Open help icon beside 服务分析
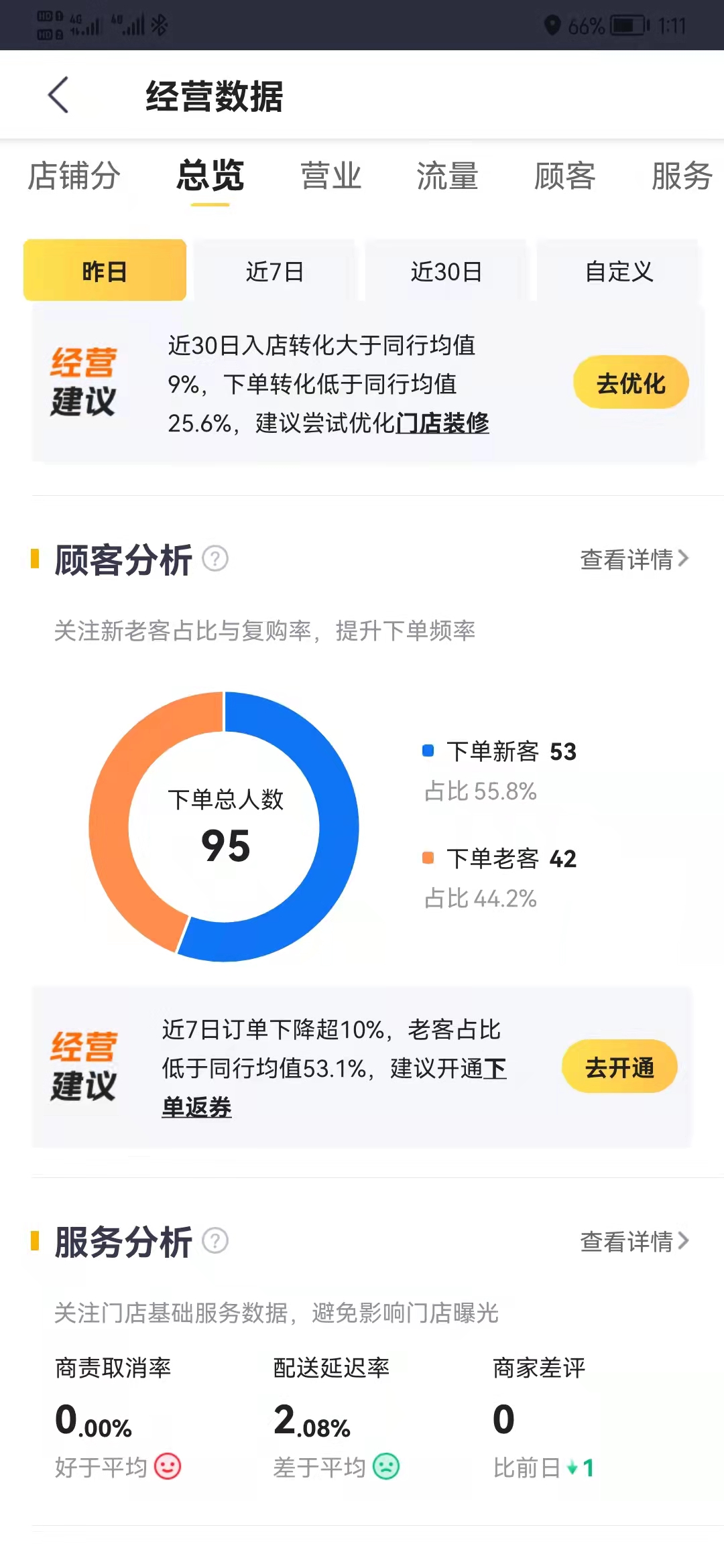 [215, 1241]
